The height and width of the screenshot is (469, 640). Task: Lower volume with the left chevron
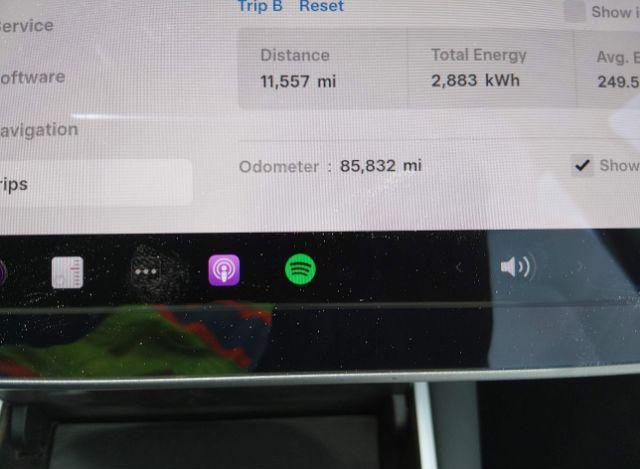pyautogui.click(x=459, y=267)
